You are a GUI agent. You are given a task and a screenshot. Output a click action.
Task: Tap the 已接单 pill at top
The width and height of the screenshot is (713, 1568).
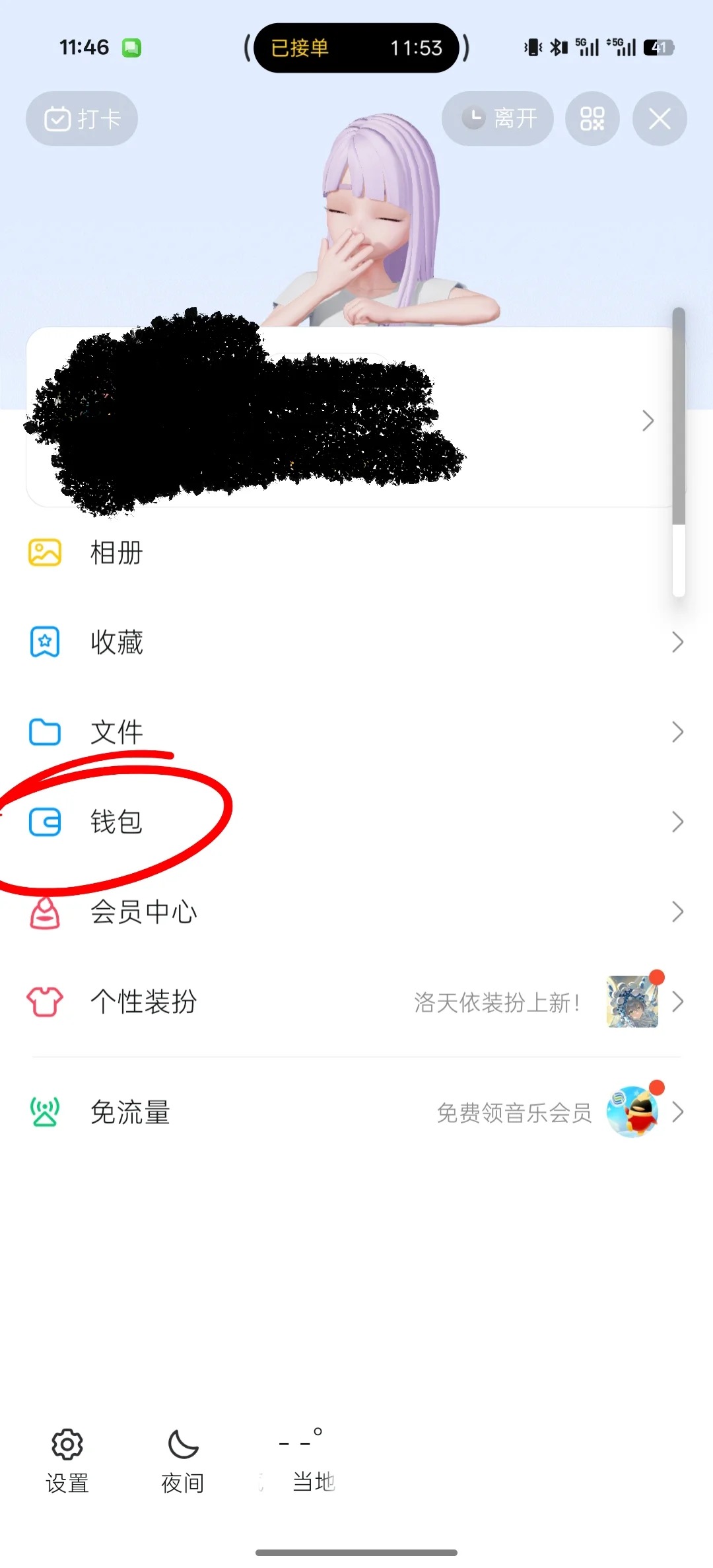(x=356, y=48)
